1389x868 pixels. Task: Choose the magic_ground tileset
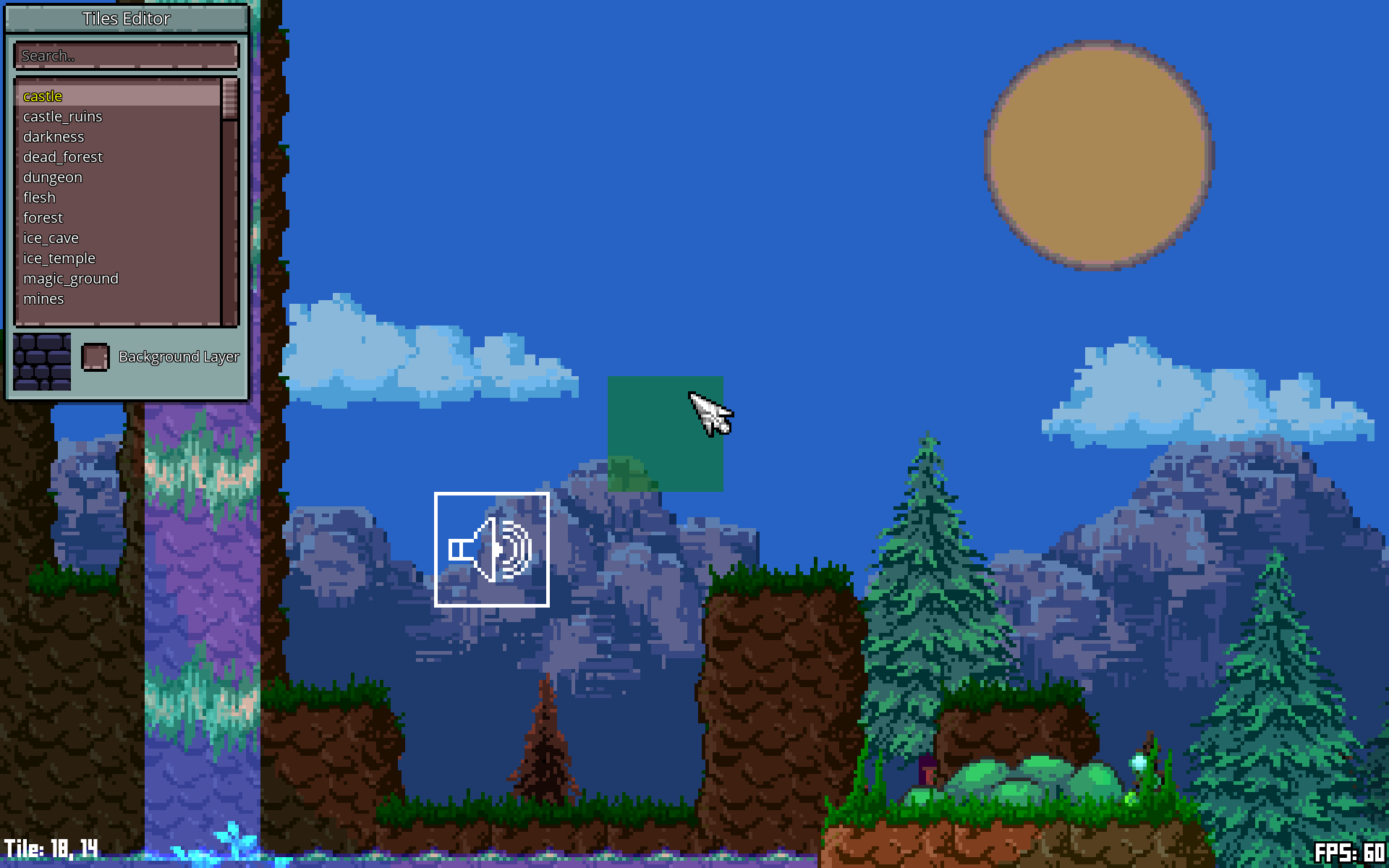[71, 278]
